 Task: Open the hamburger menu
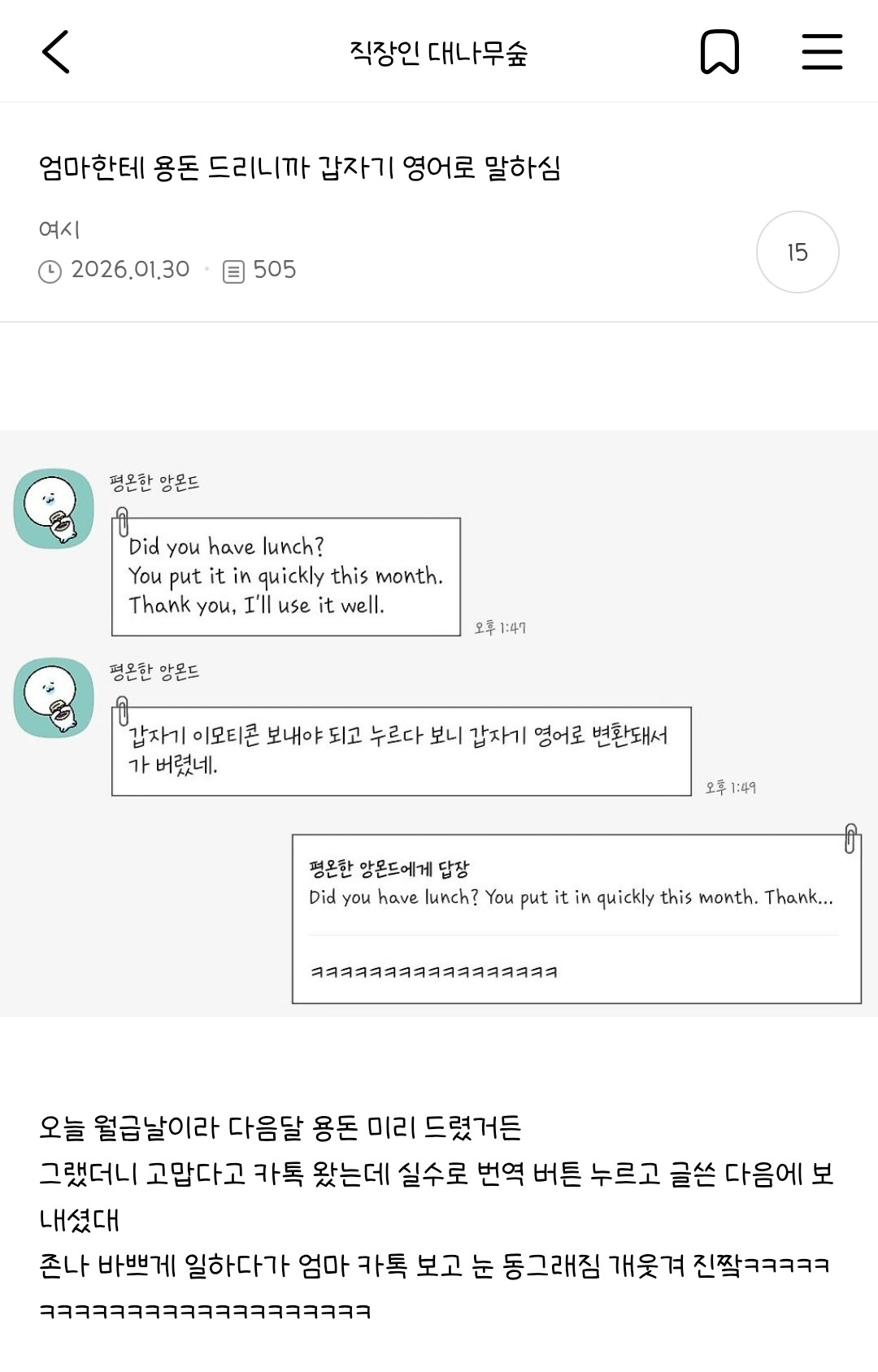coord(822,53)
